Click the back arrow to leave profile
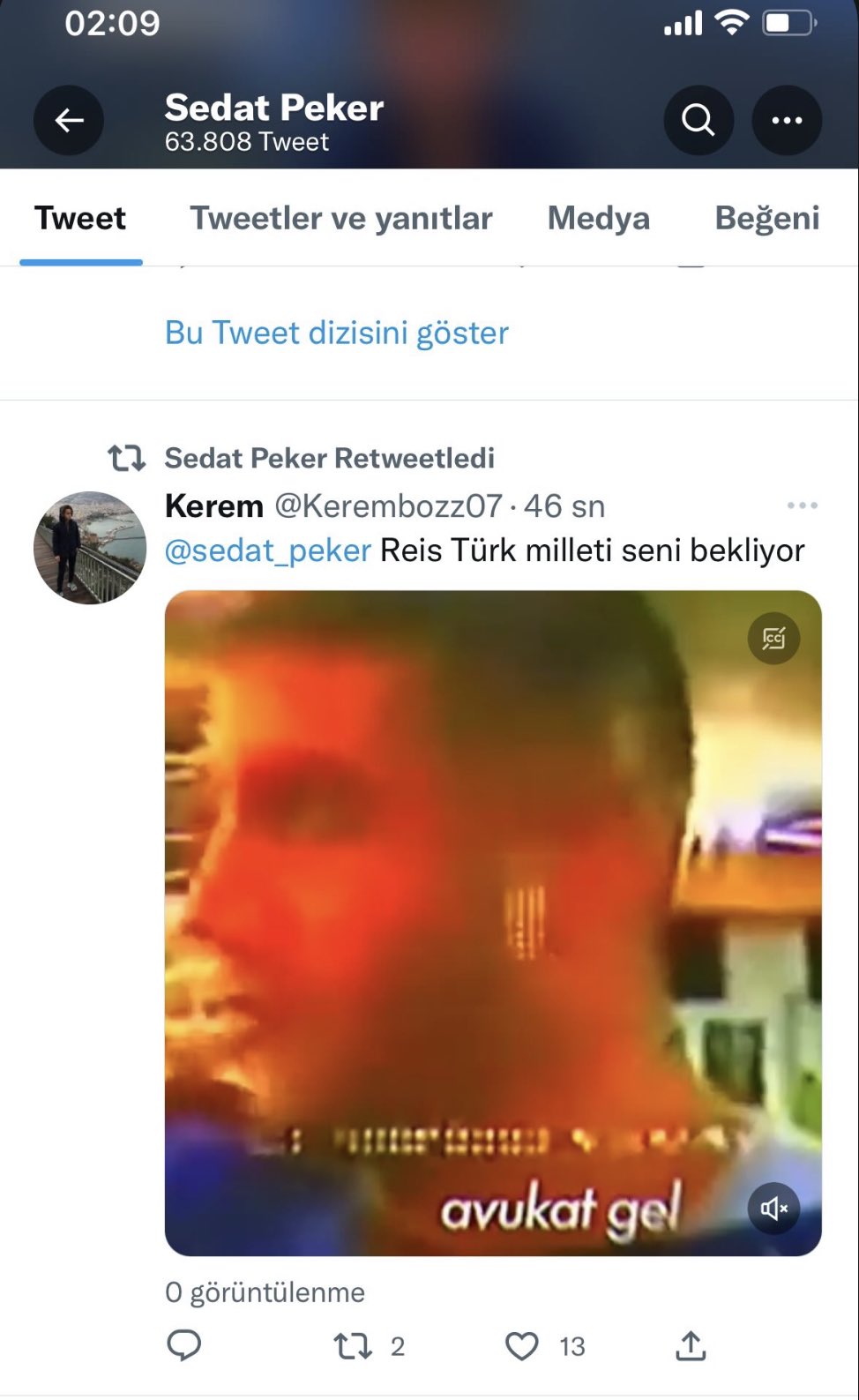 coord(69,120)
